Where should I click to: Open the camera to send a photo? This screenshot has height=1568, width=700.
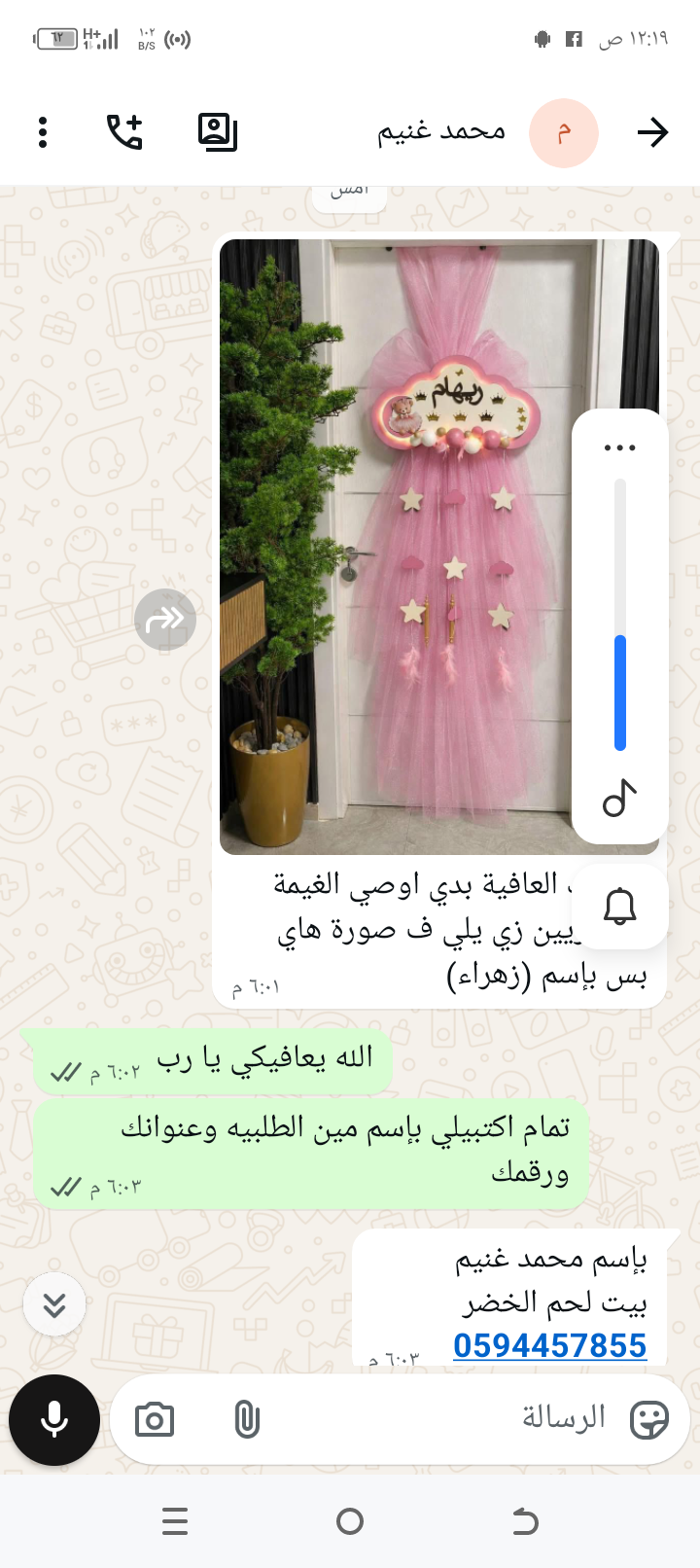(x=155, y=1420)
